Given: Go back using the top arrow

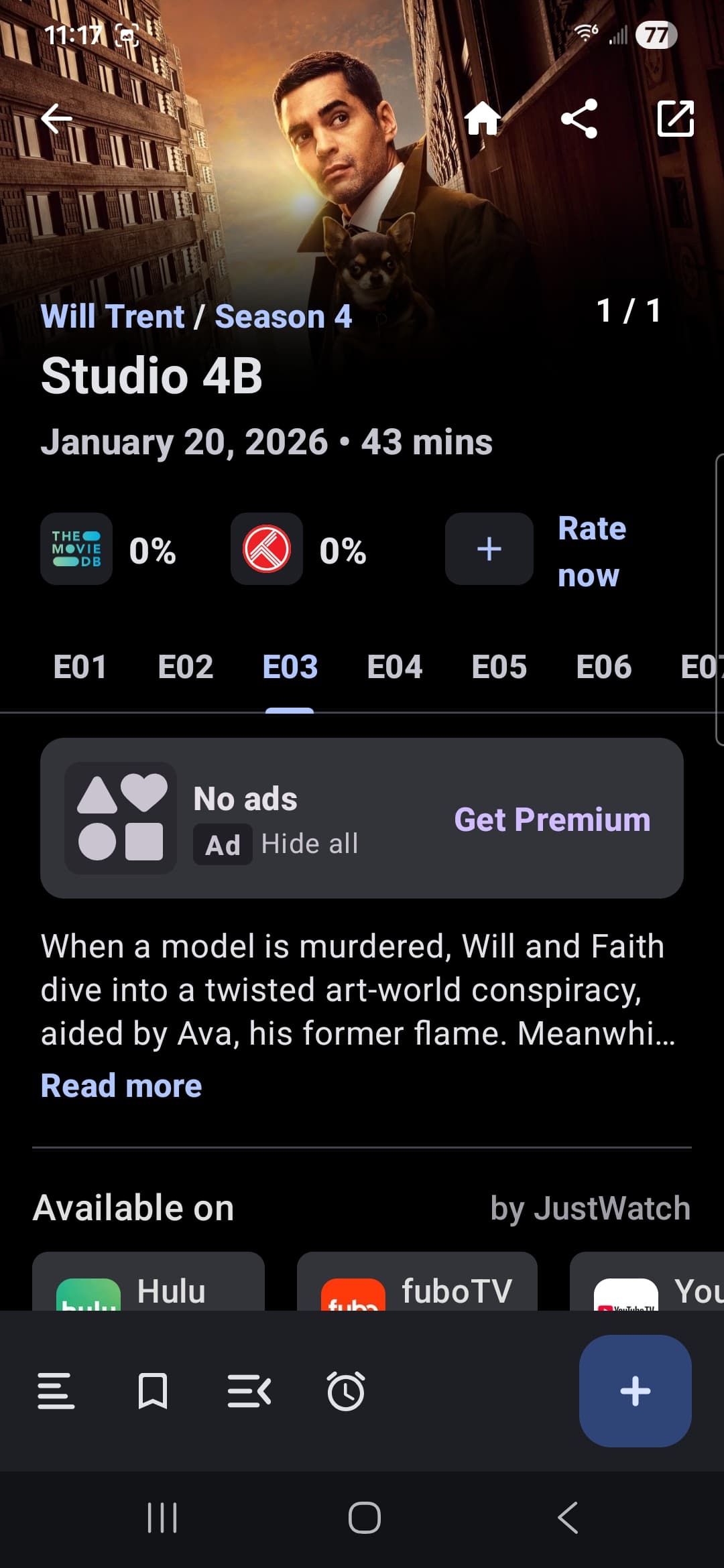Looking at the screenshot, I should tap(56, 119).
